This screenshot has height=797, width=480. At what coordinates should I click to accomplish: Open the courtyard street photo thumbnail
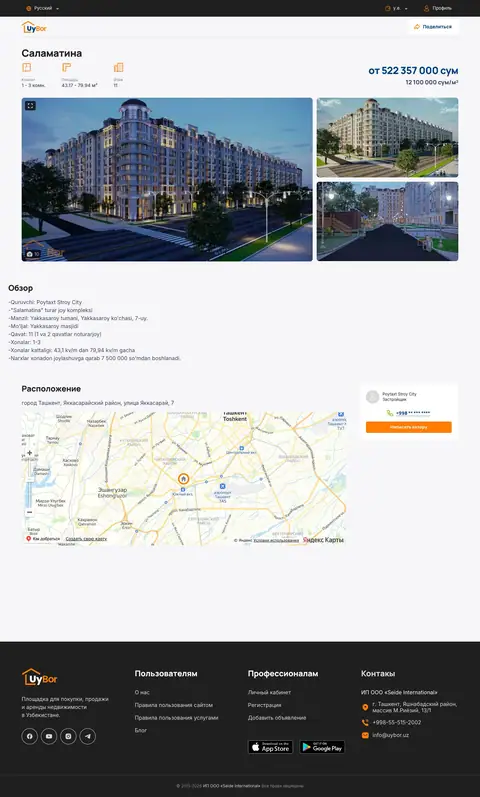tap(387, 221)
